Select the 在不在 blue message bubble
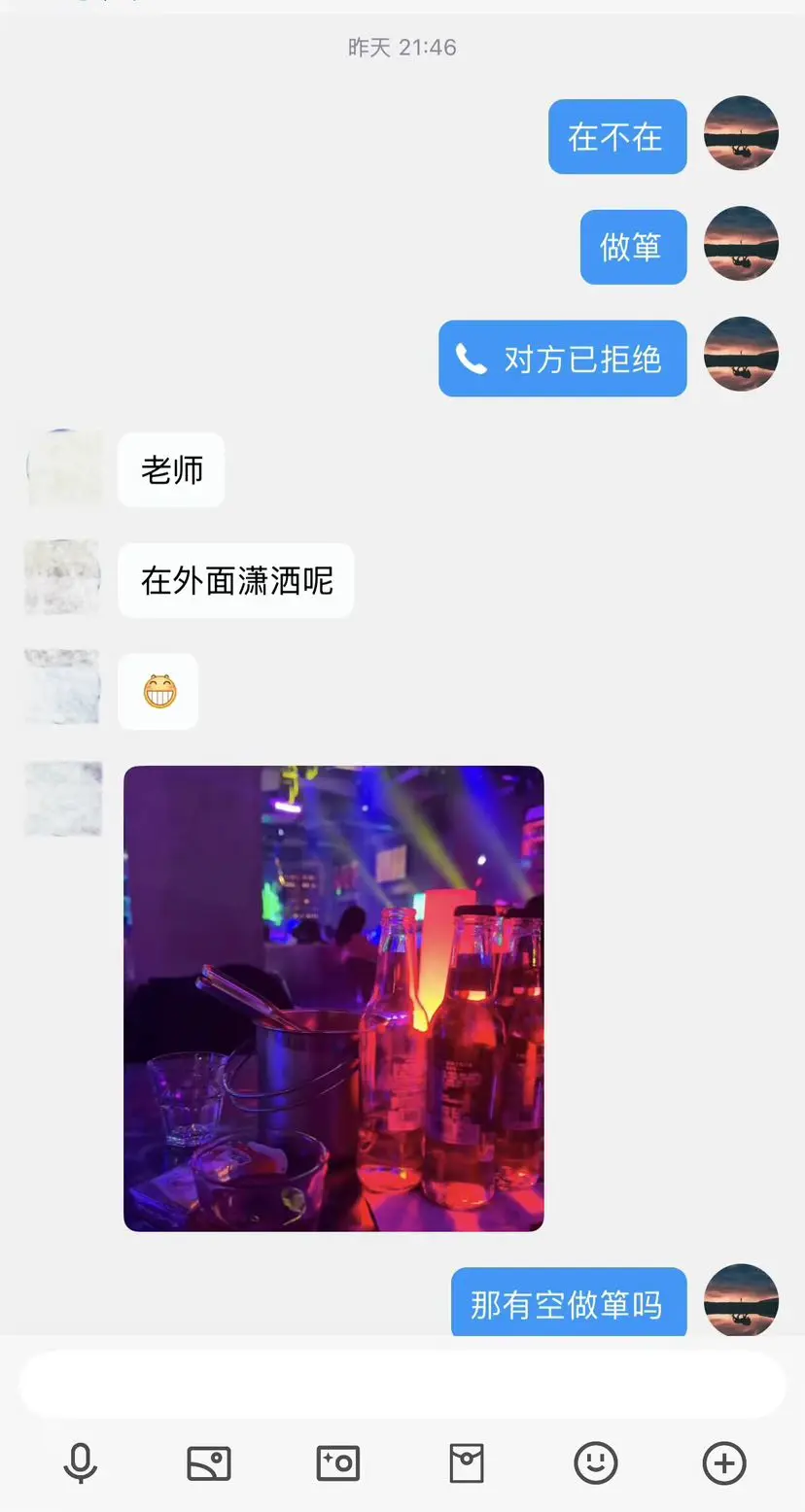Image resolution: width=805 pixels, height=1512 pixels. click(x=616, y=136)
